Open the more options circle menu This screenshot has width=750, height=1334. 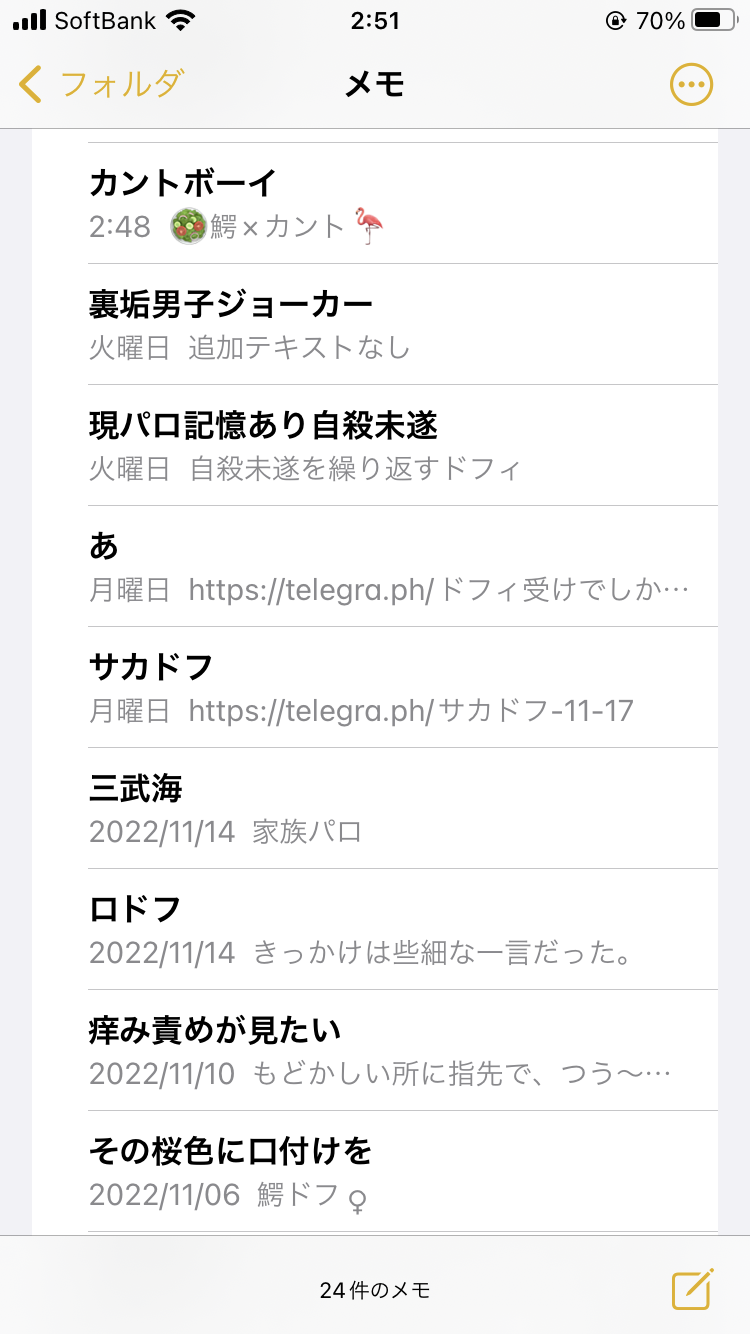click(691, 85)
